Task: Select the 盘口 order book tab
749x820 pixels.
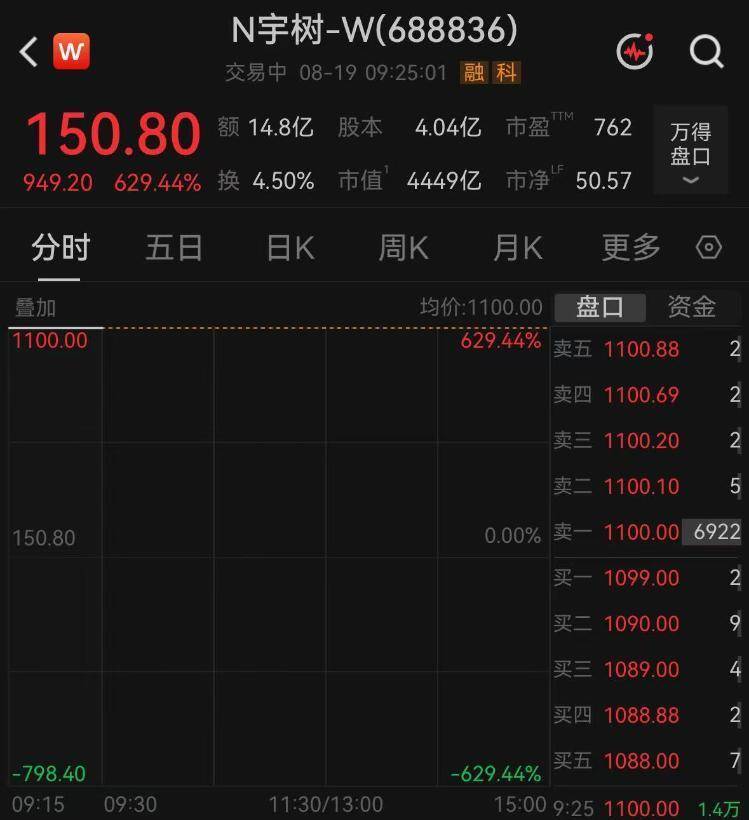Action: (x=600, y=307)
